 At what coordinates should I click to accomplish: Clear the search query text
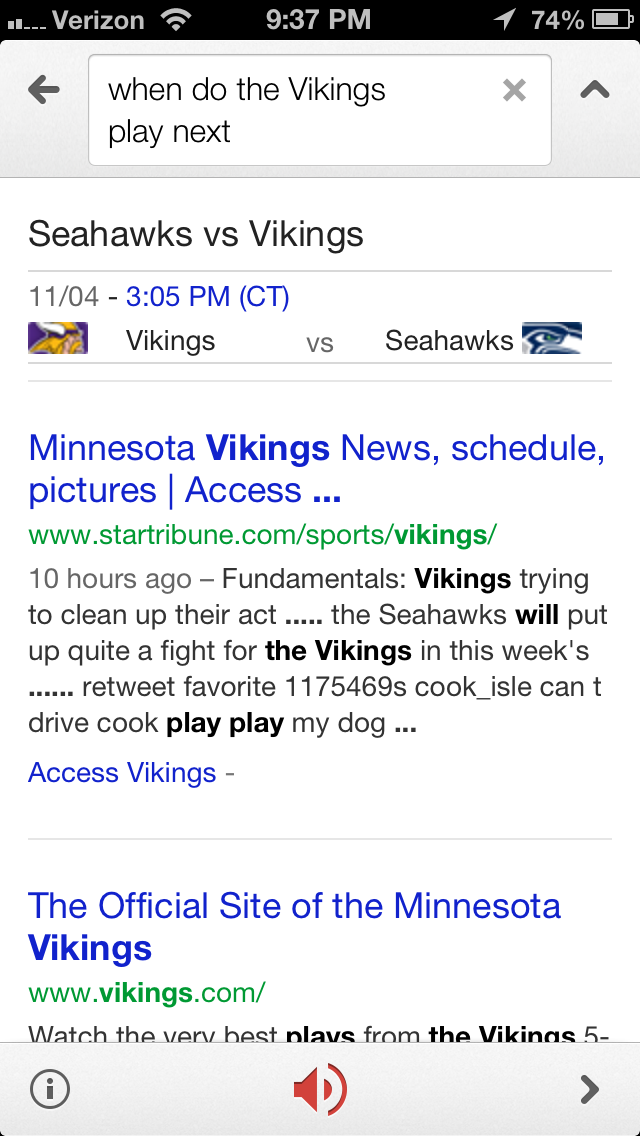pos(514,91)
